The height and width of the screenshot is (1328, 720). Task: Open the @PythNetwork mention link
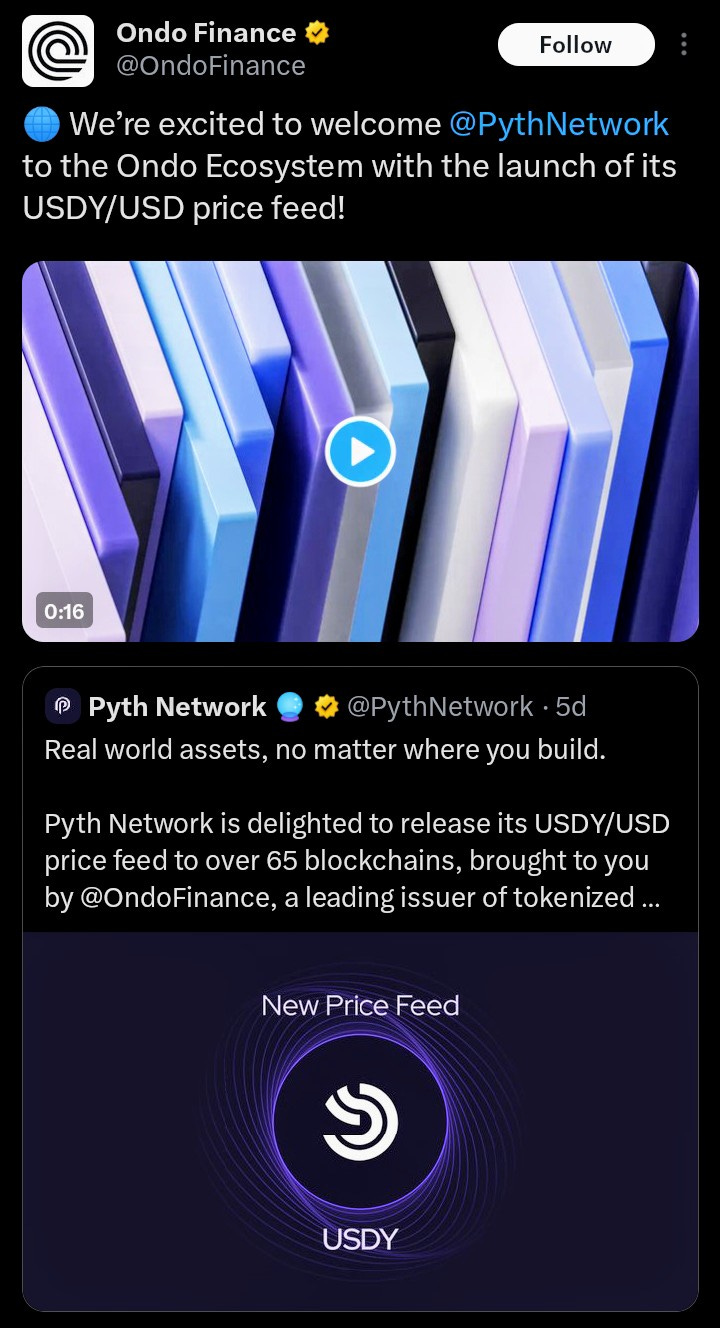[558, 124]
